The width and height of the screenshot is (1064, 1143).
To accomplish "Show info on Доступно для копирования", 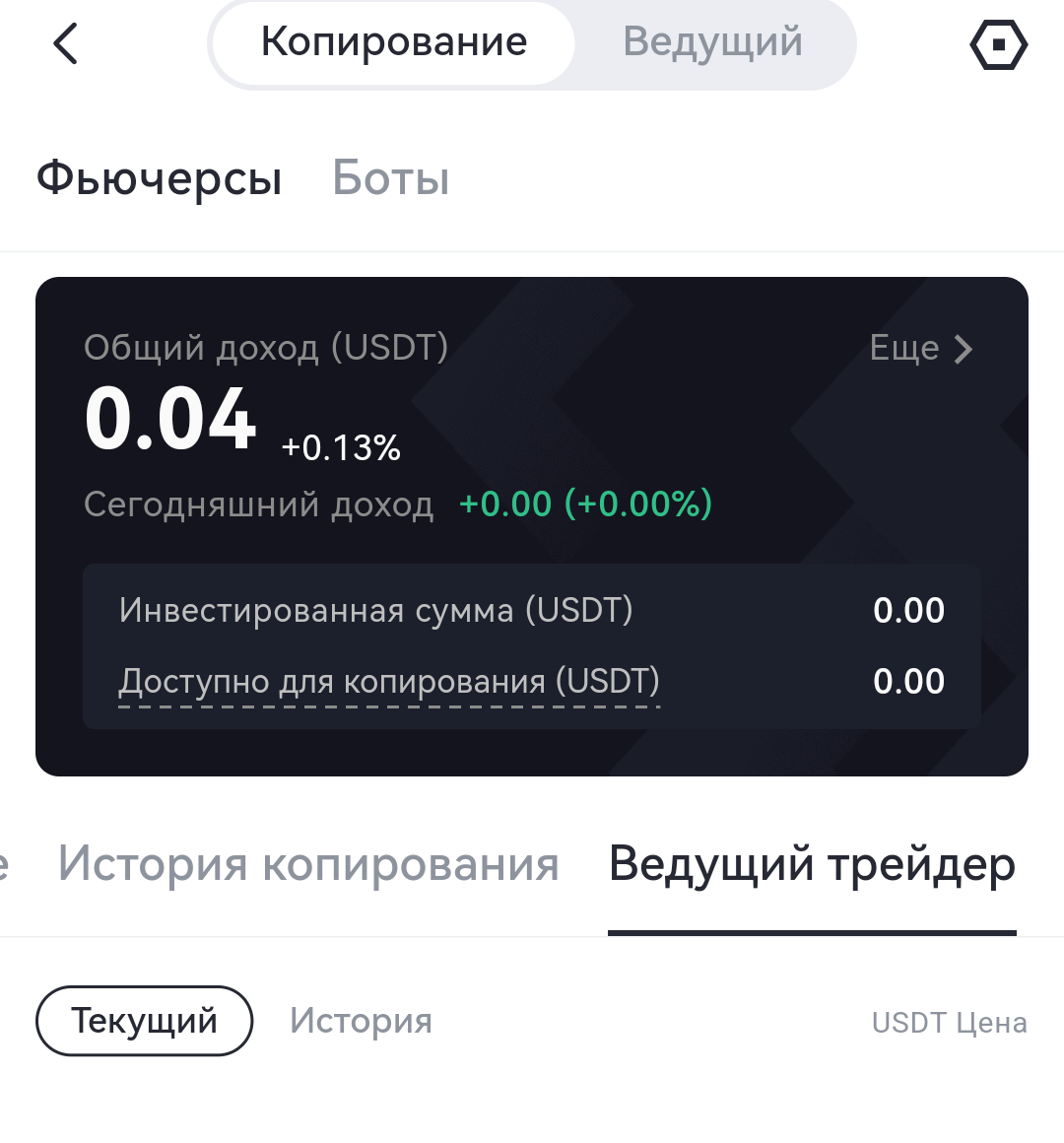I will (x=389, y=682).
